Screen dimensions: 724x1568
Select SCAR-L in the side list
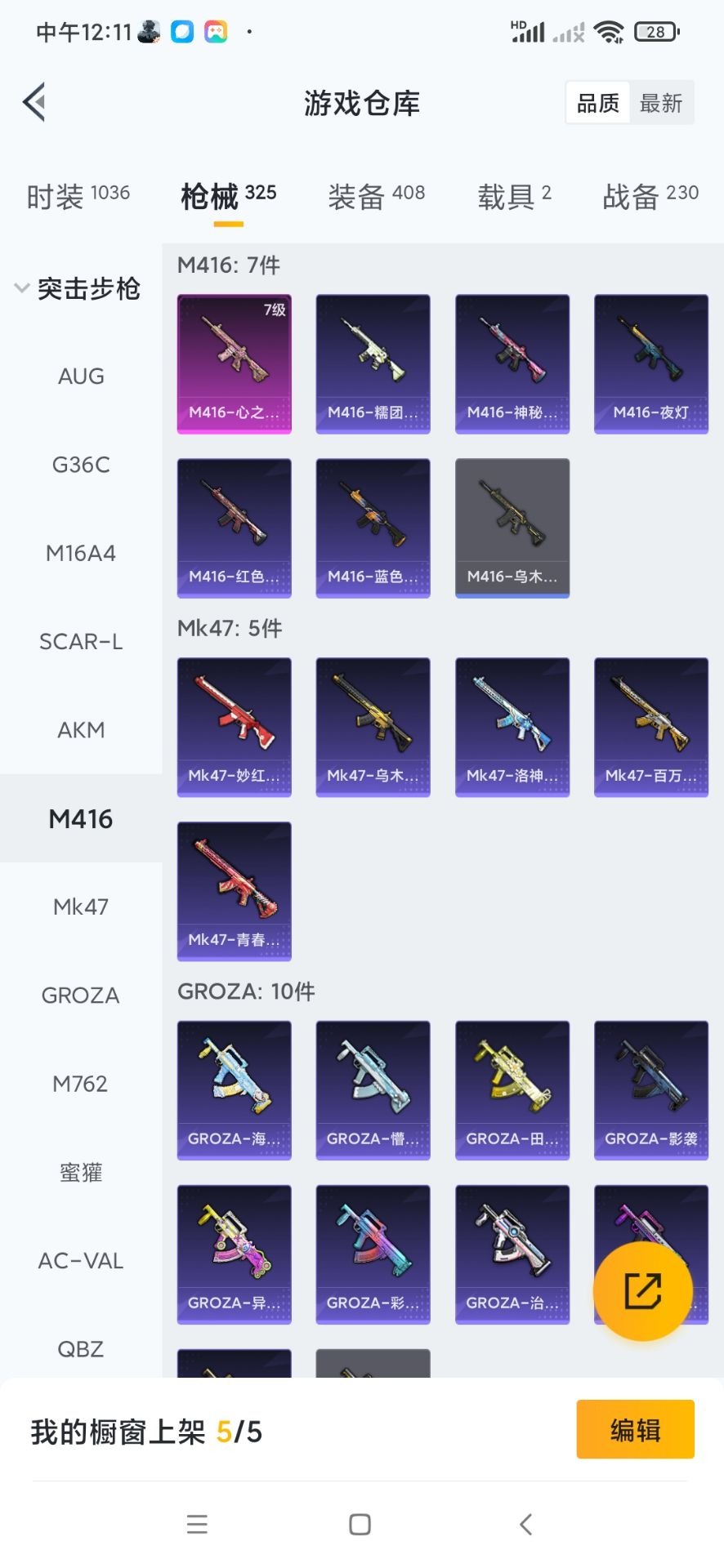tap(81, 642)
